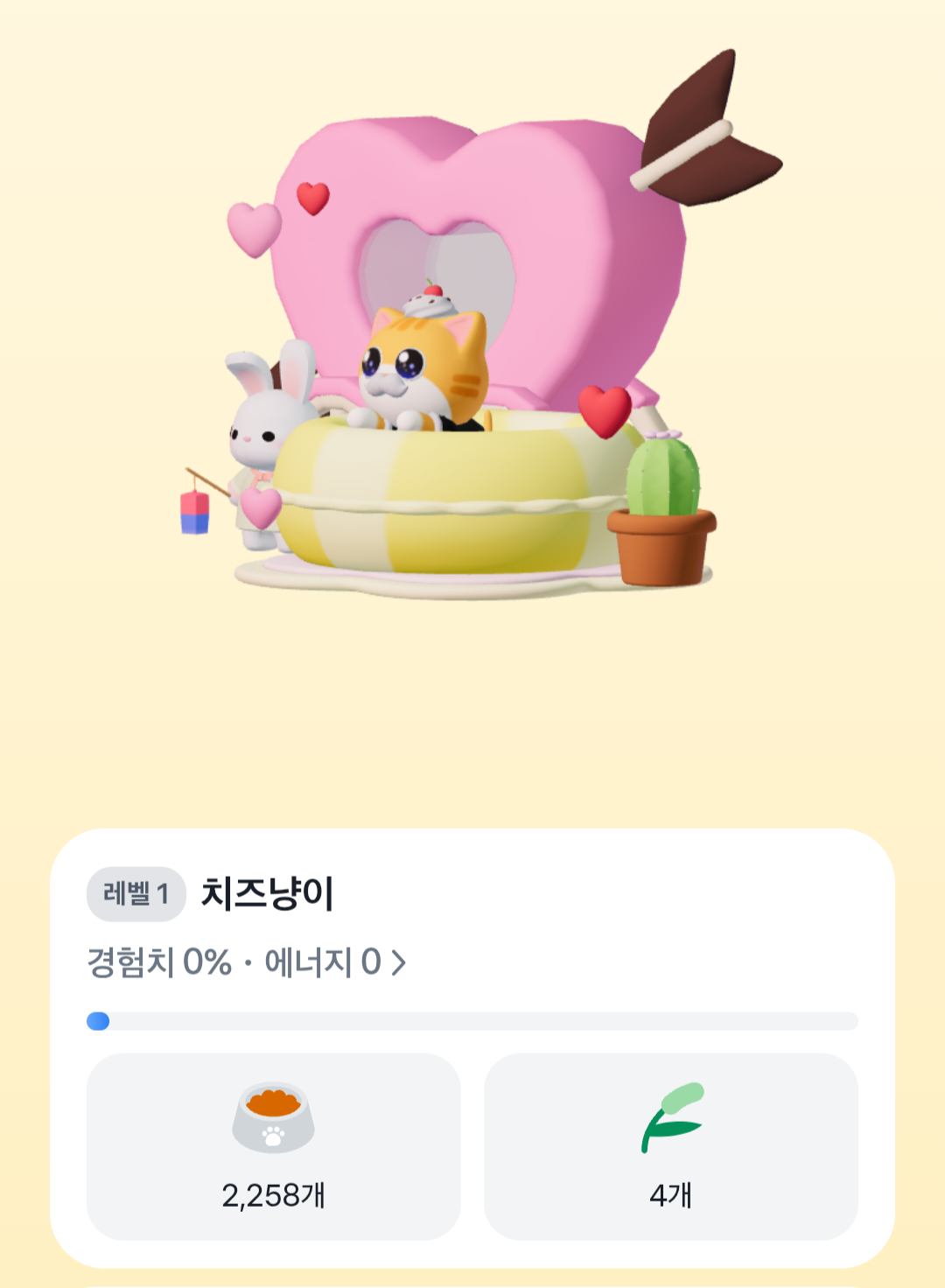Click the experience progress bar
The width and height of the screenshot is (945, 1288).
[472, 1018]
